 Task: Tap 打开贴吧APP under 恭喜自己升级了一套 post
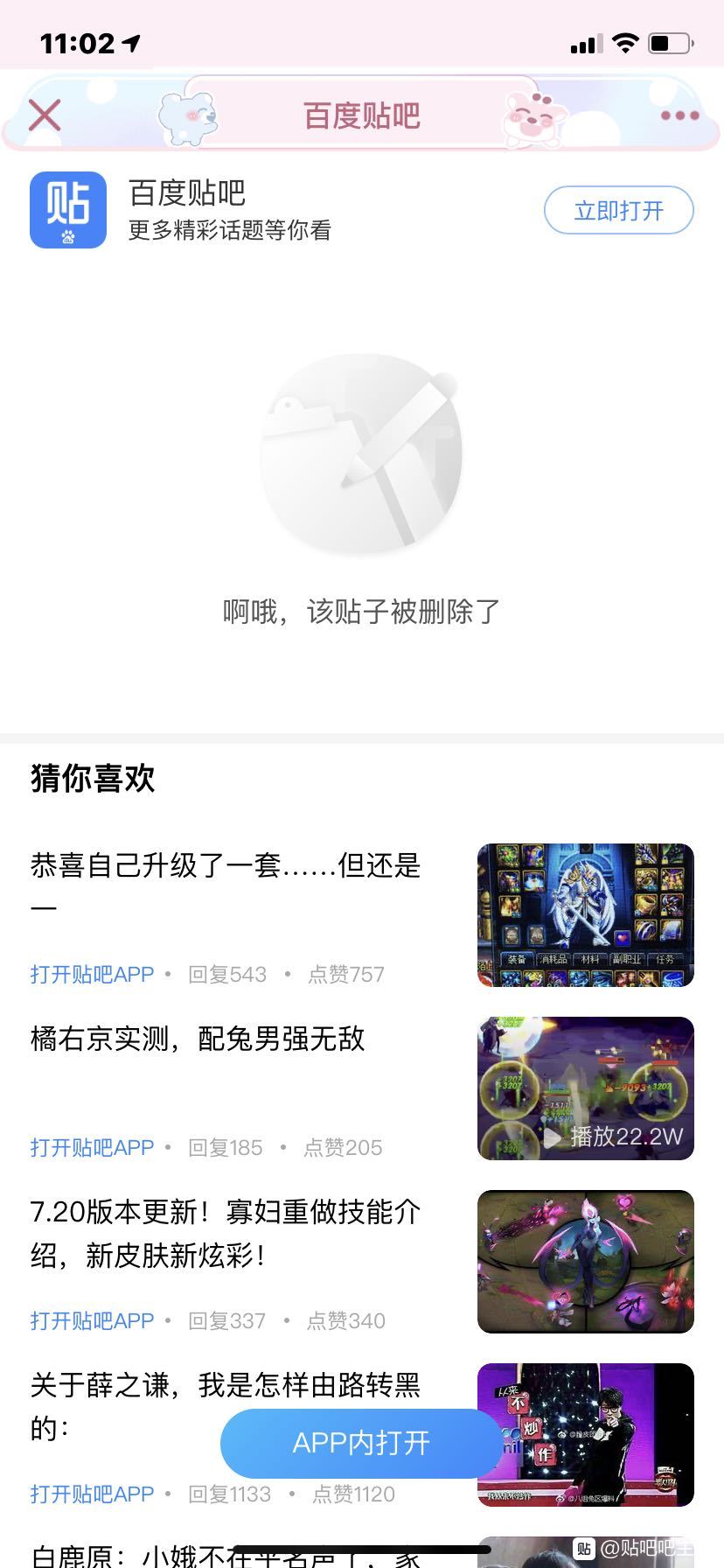coord(92,974)
